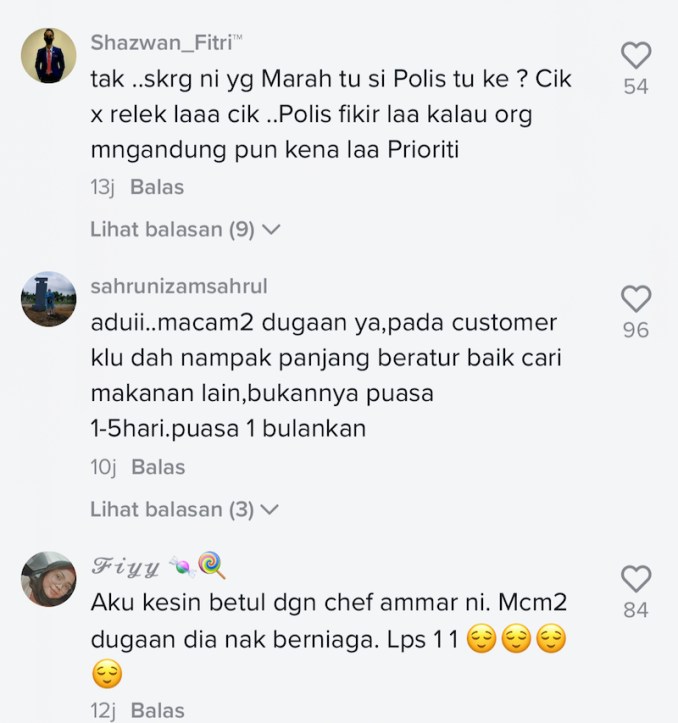Image resolution: width=678 pixels, height=723 pixels.
Task: Like Fiyy's comment about chef ammar
Action: point(636,579)
